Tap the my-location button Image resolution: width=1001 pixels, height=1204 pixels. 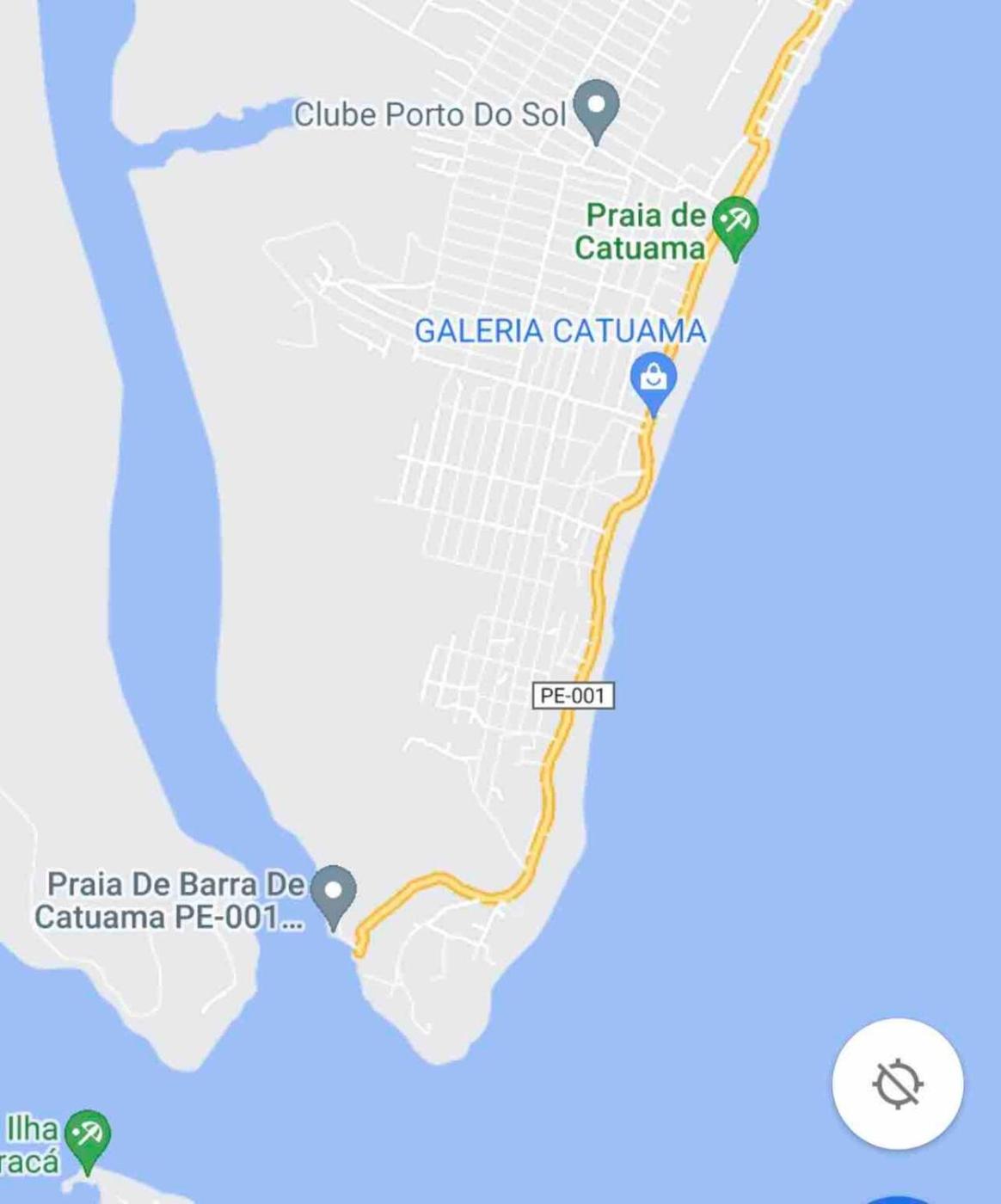pos(897,1084)
